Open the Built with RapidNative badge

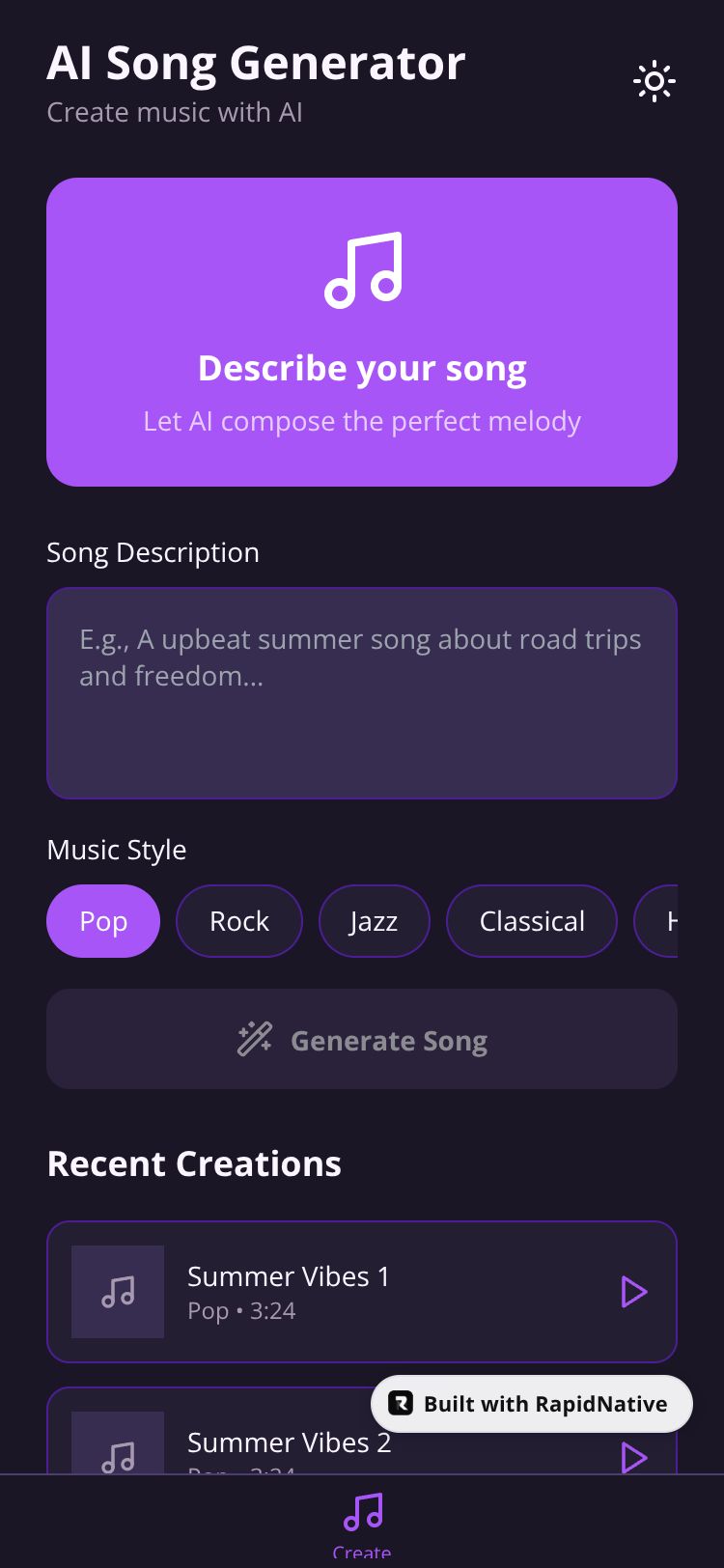click(x=532, y=1404)
